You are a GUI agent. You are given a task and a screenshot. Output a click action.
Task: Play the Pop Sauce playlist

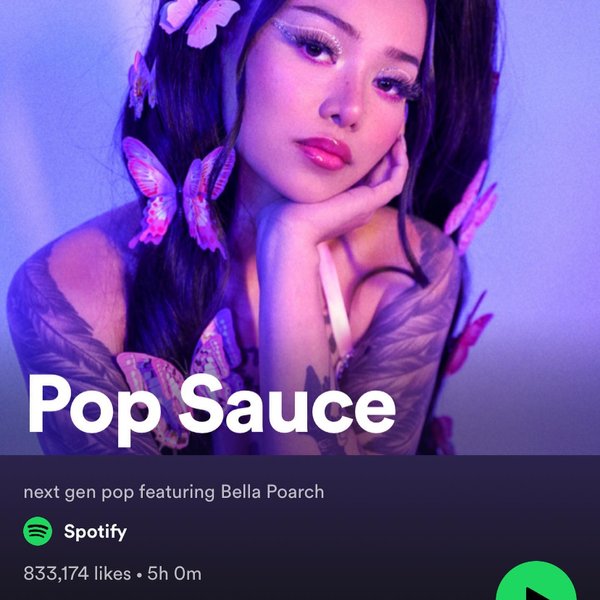pos(535,585)
